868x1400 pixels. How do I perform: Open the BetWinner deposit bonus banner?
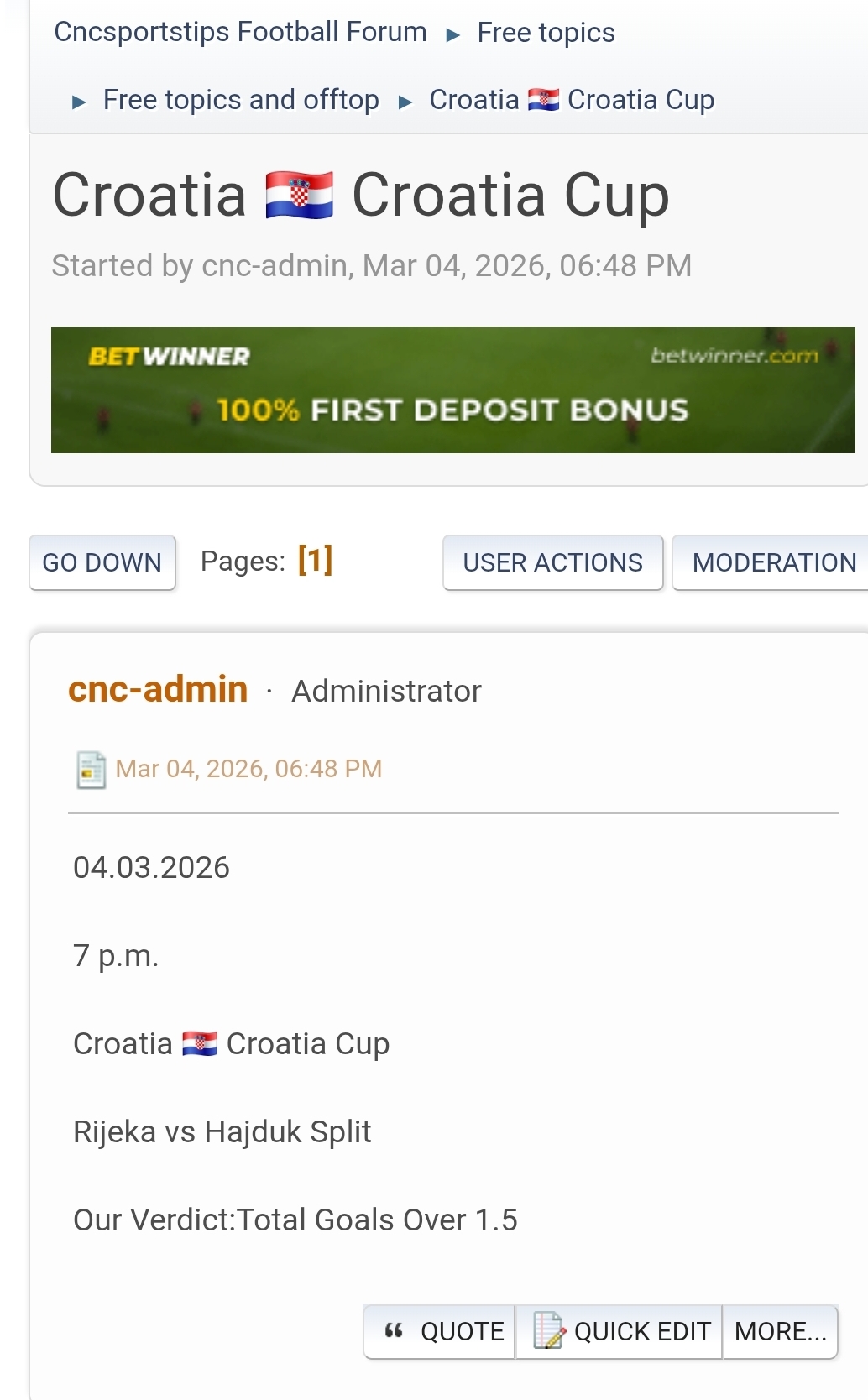click(452, 390)
